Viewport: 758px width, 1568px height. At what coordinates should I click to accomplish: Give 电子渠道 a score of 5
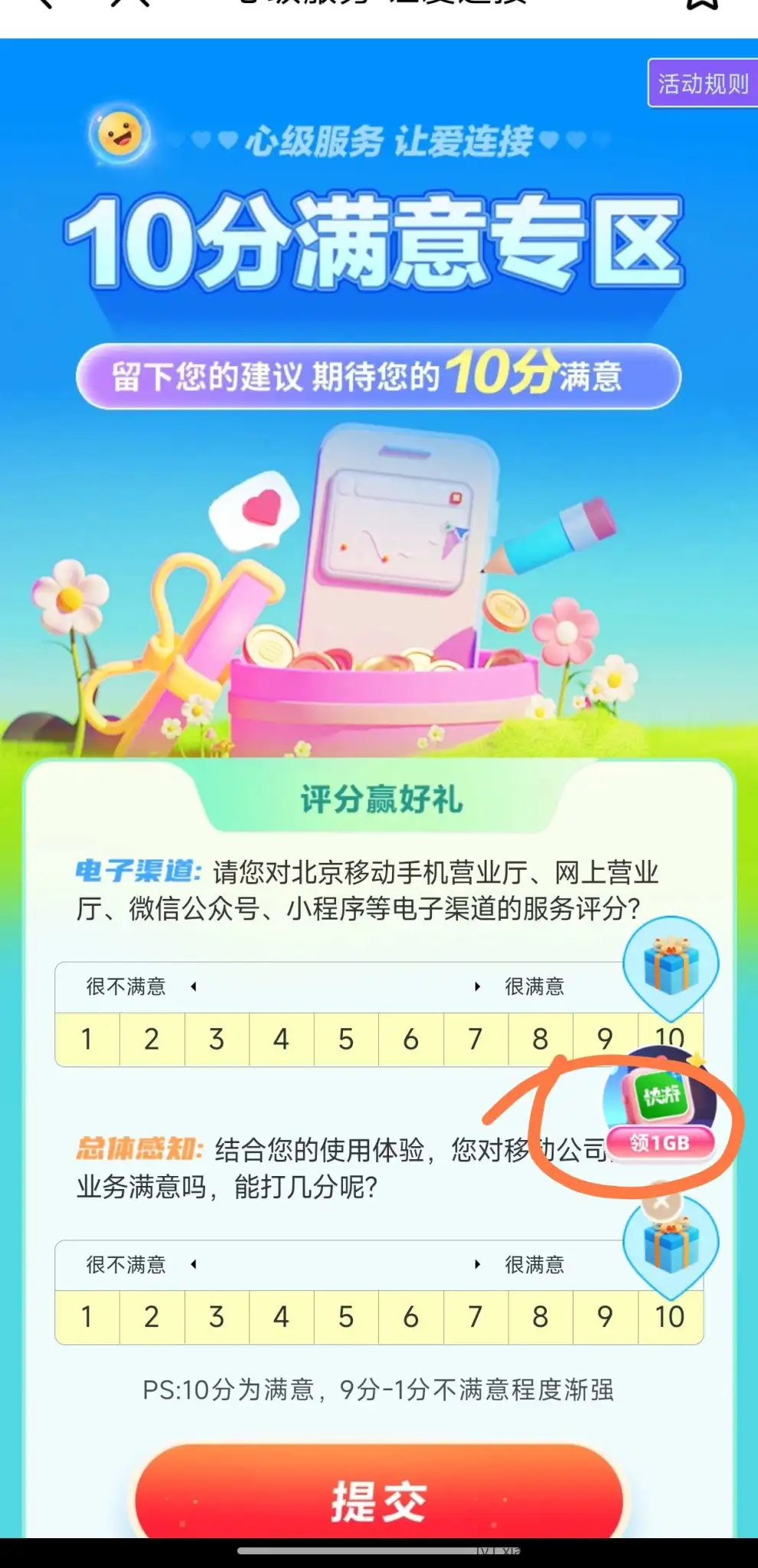346,1039
